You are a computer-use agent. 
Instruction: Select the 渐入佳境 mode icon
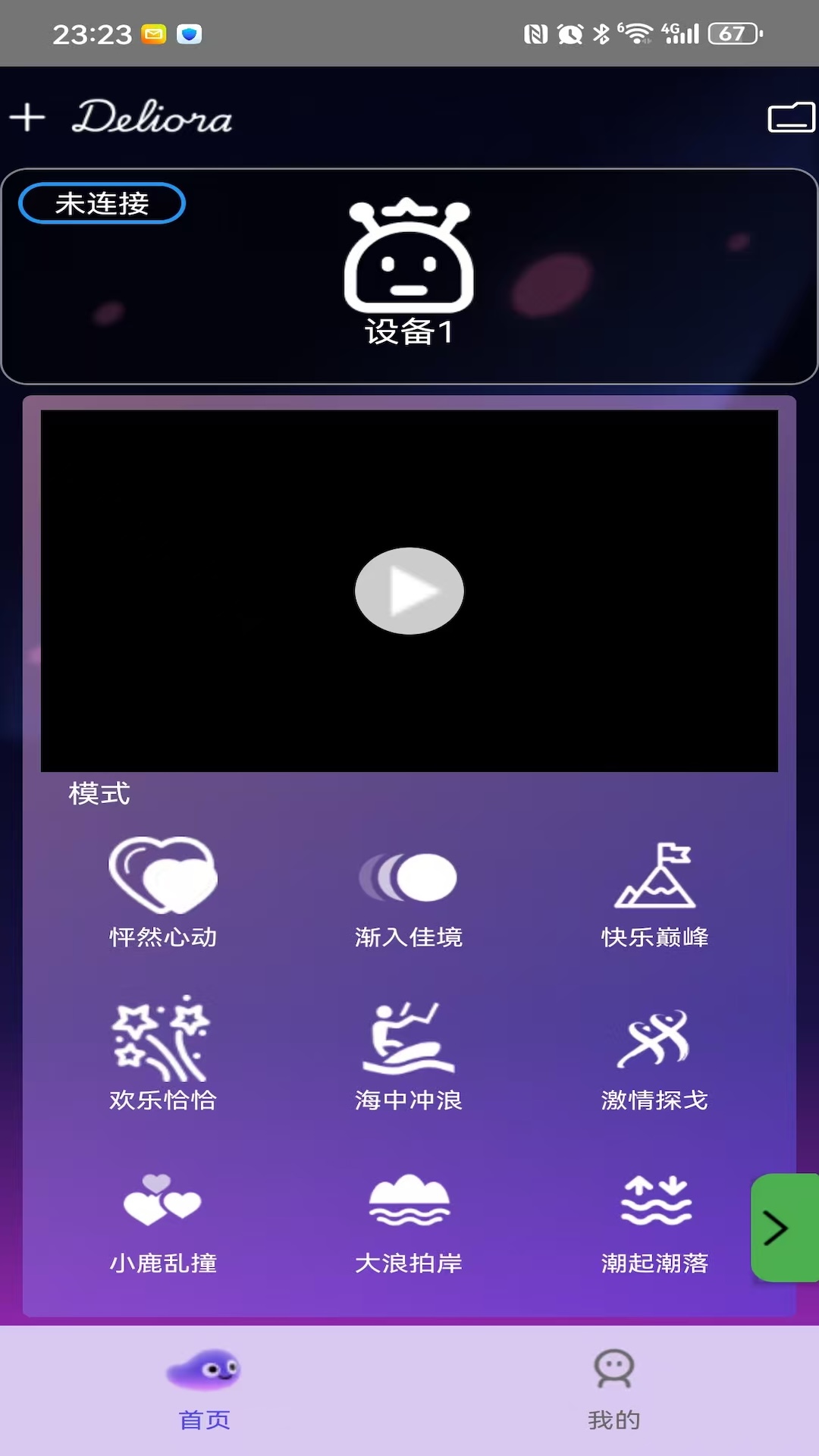click(x=408, y=876)
